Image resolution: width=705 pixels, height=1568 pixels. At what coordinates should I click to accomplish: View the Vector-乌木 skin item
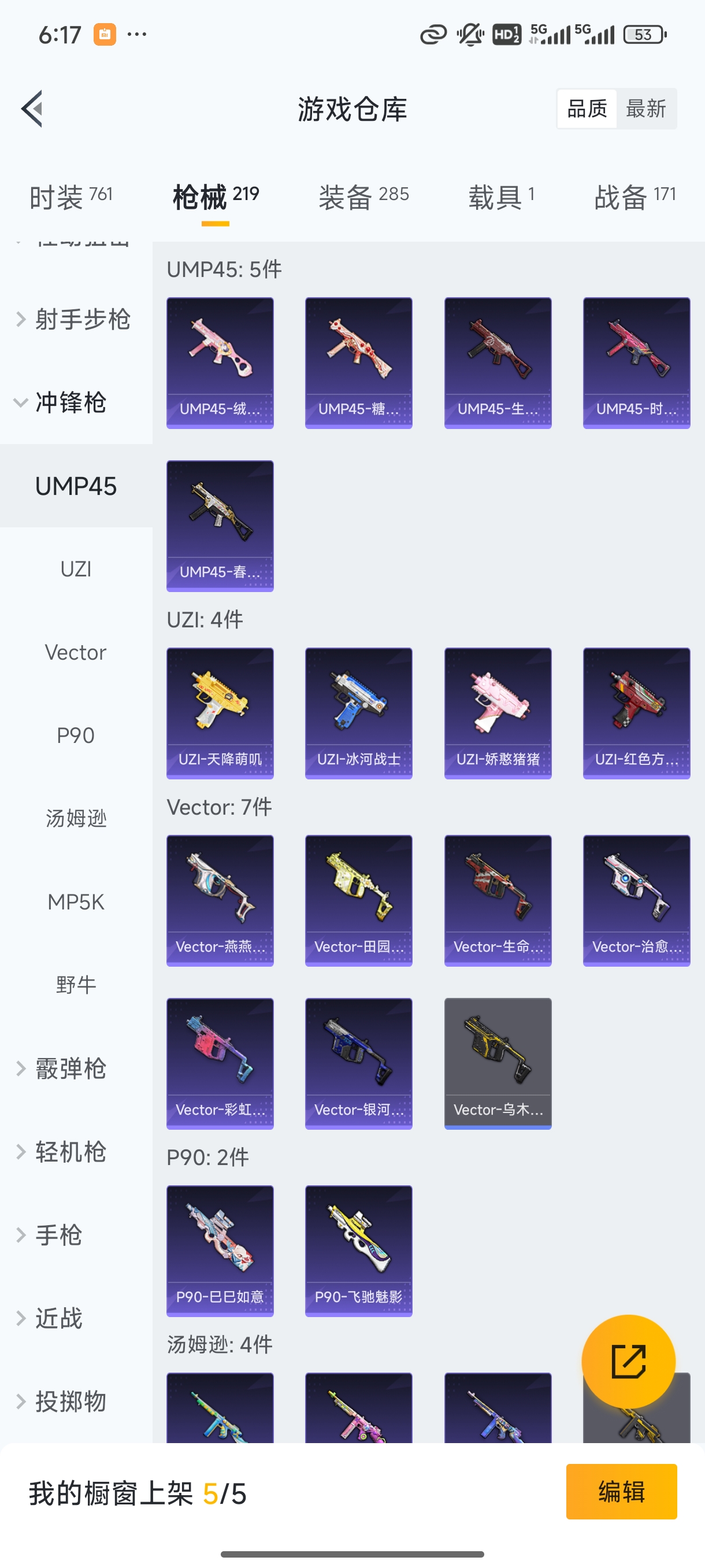pos(498,1063)
